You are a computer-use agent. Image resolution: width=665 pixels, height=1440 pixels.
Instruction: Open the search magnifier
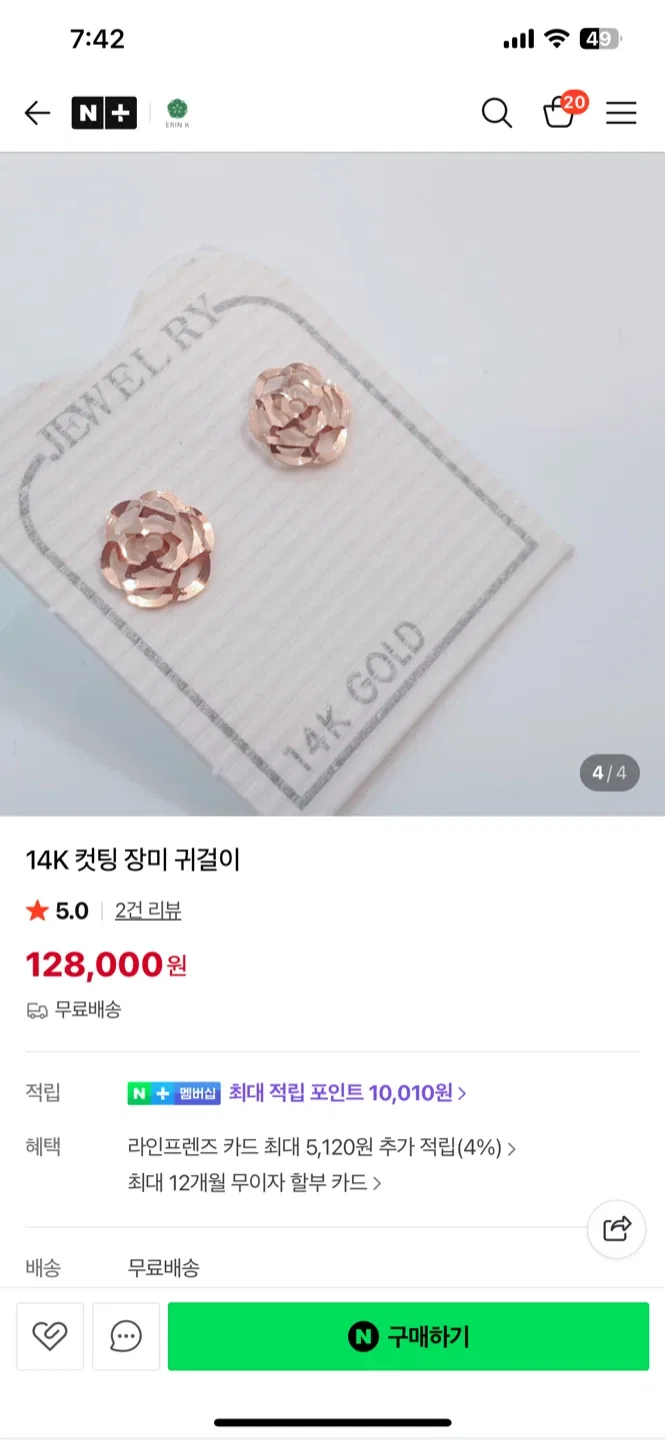(x=497, y=113)
